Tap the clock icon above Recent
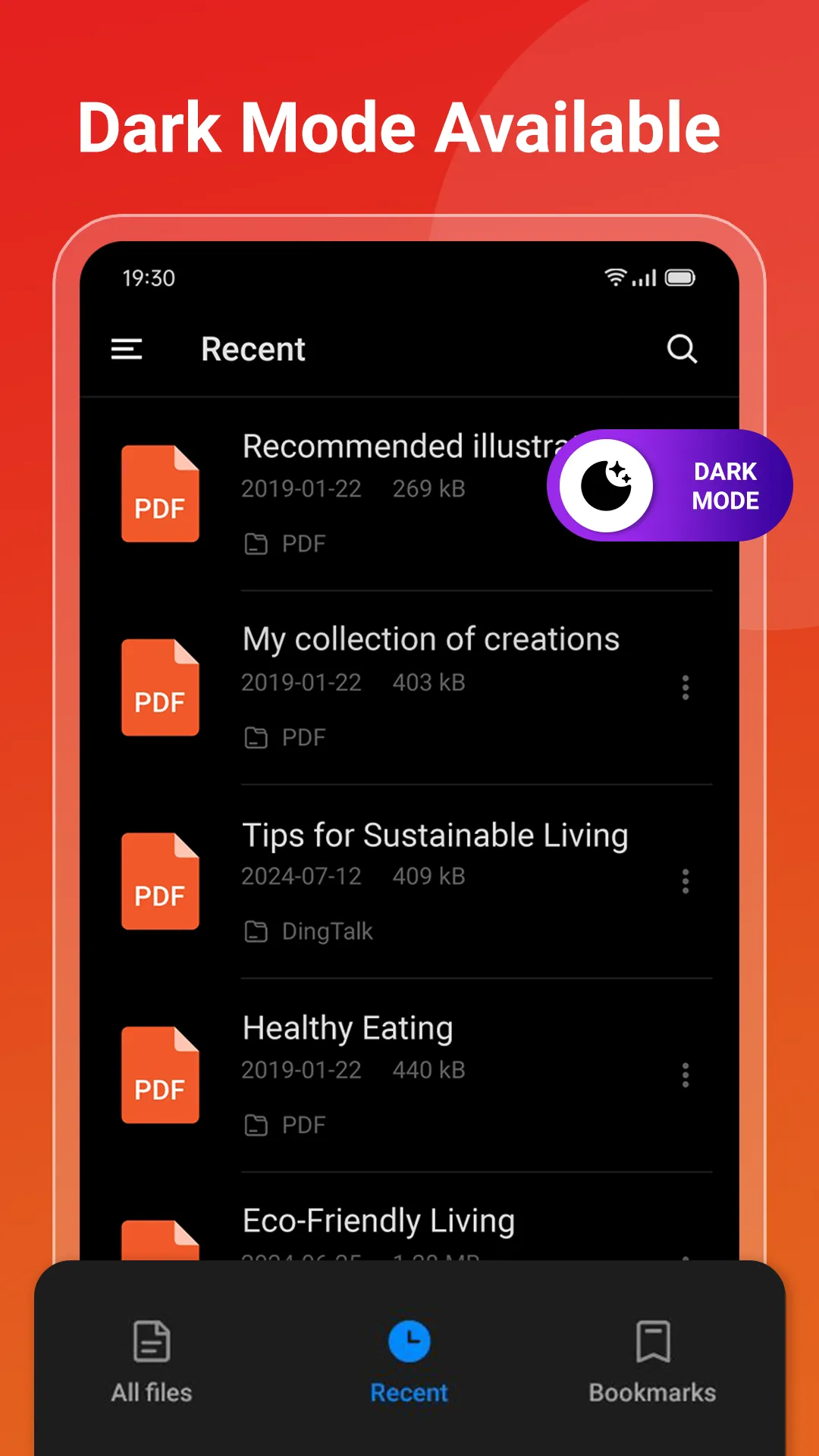 click(409, 1341)
